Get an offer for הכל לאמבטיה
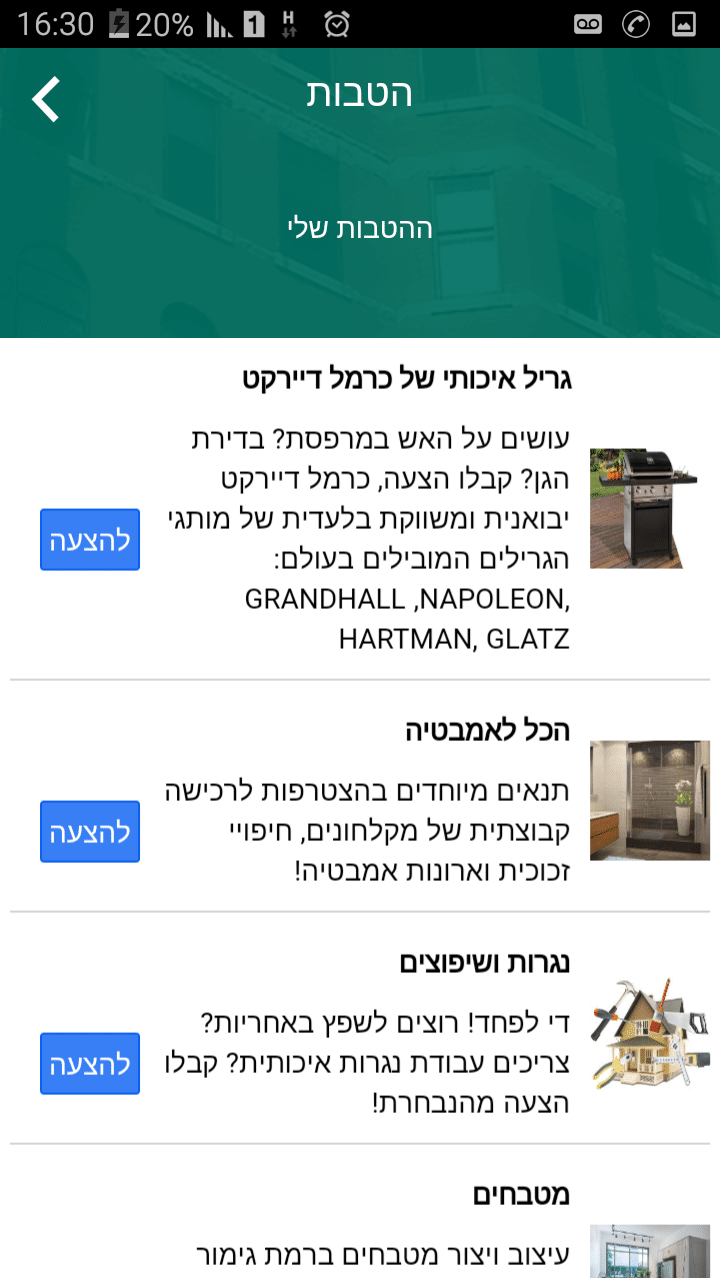 coord(90,831)
